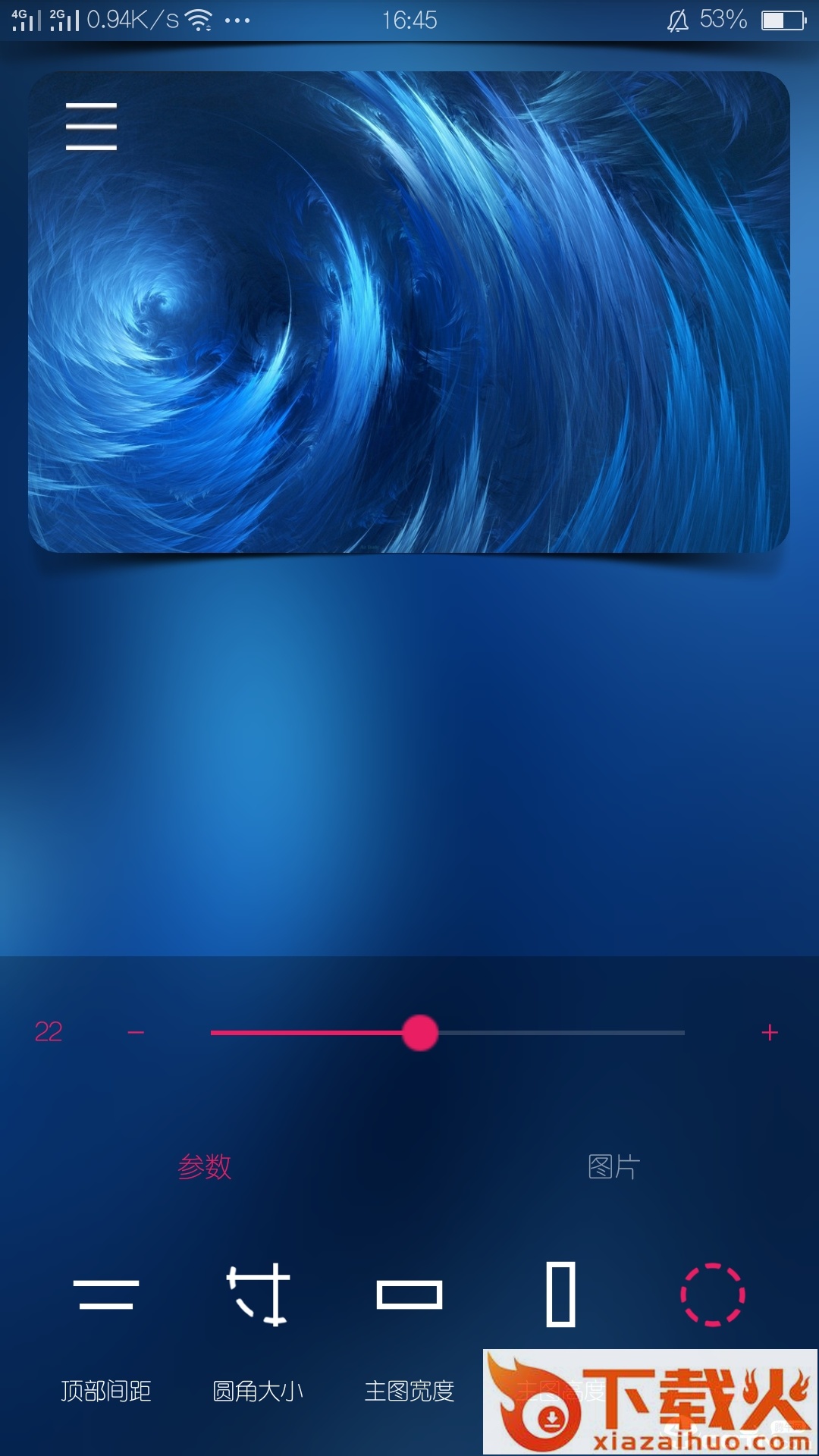Select the dashed circle parameter icon
This screenshot has height=1456, width=819.
coord(712,1294)
